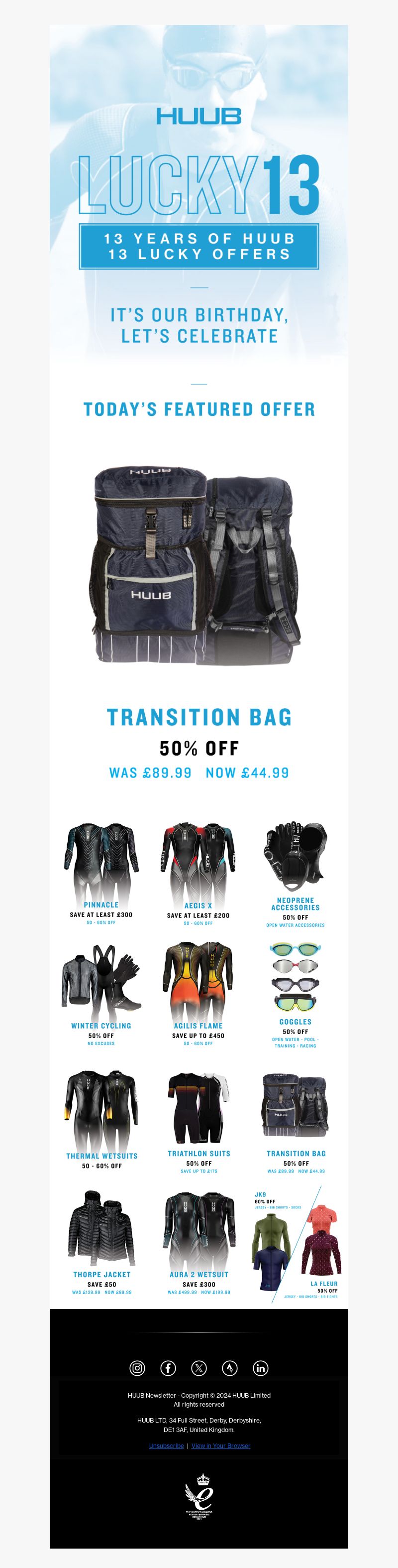The height and width of the screenshot is (1568, 398).
Task: Open the Agilis Flame wetsuit offer
Action: point(198,992)
